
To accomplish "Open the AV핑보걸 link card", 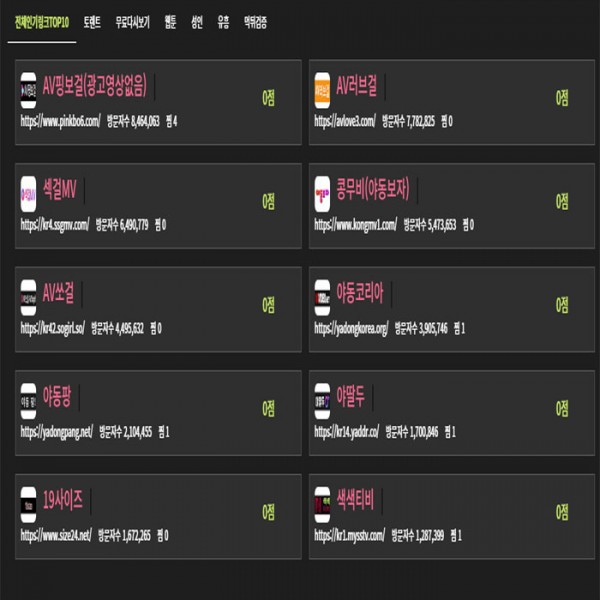I will tap(95, 86).
